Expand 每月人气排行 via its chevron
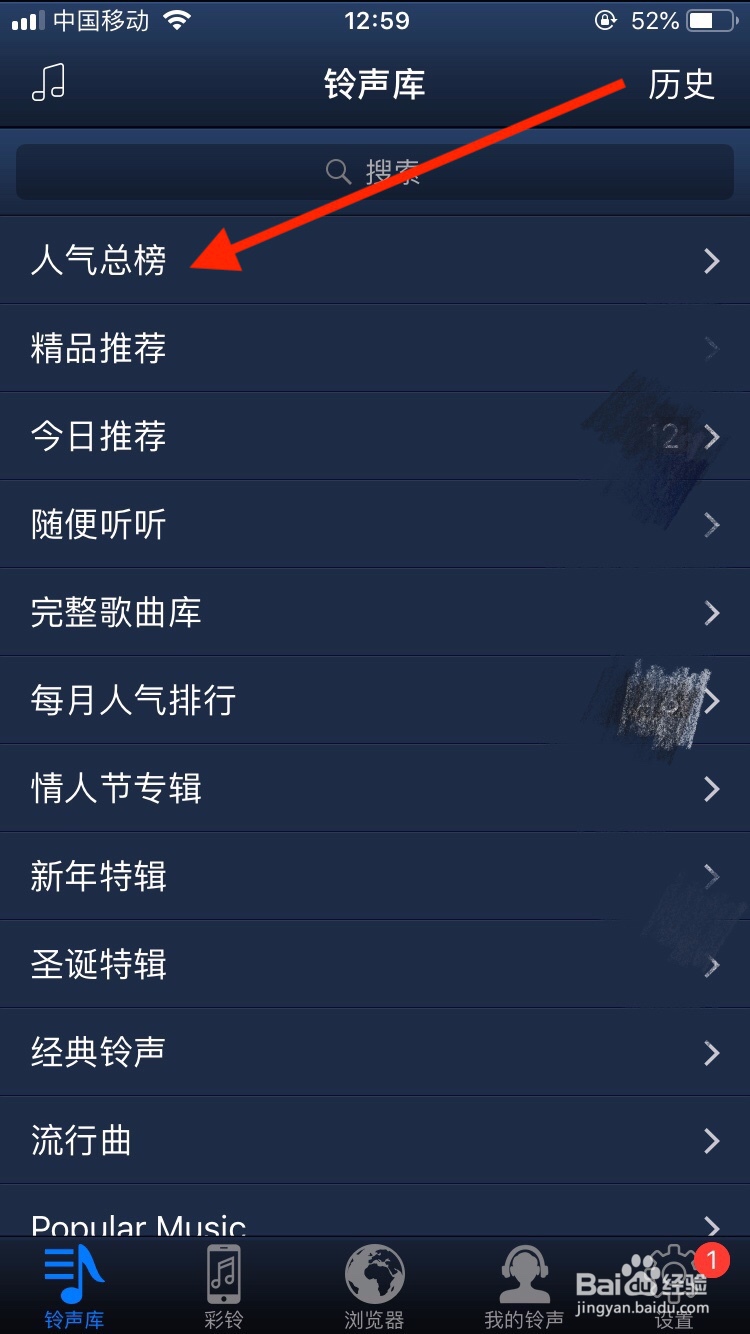The image size is (750, 1334). point(713,700)
